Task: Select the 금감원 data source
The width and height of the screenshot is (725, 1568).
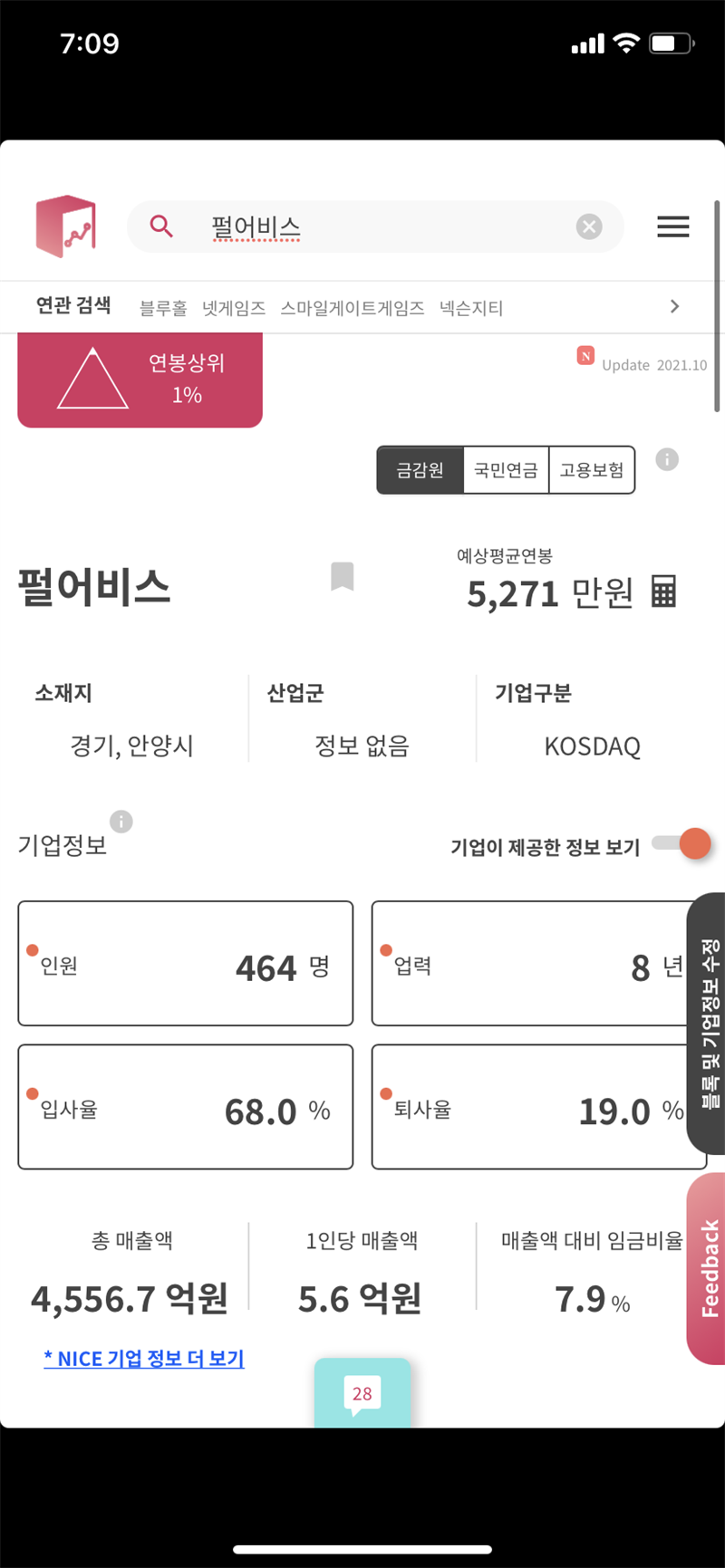Action: [x=420, y=470]
